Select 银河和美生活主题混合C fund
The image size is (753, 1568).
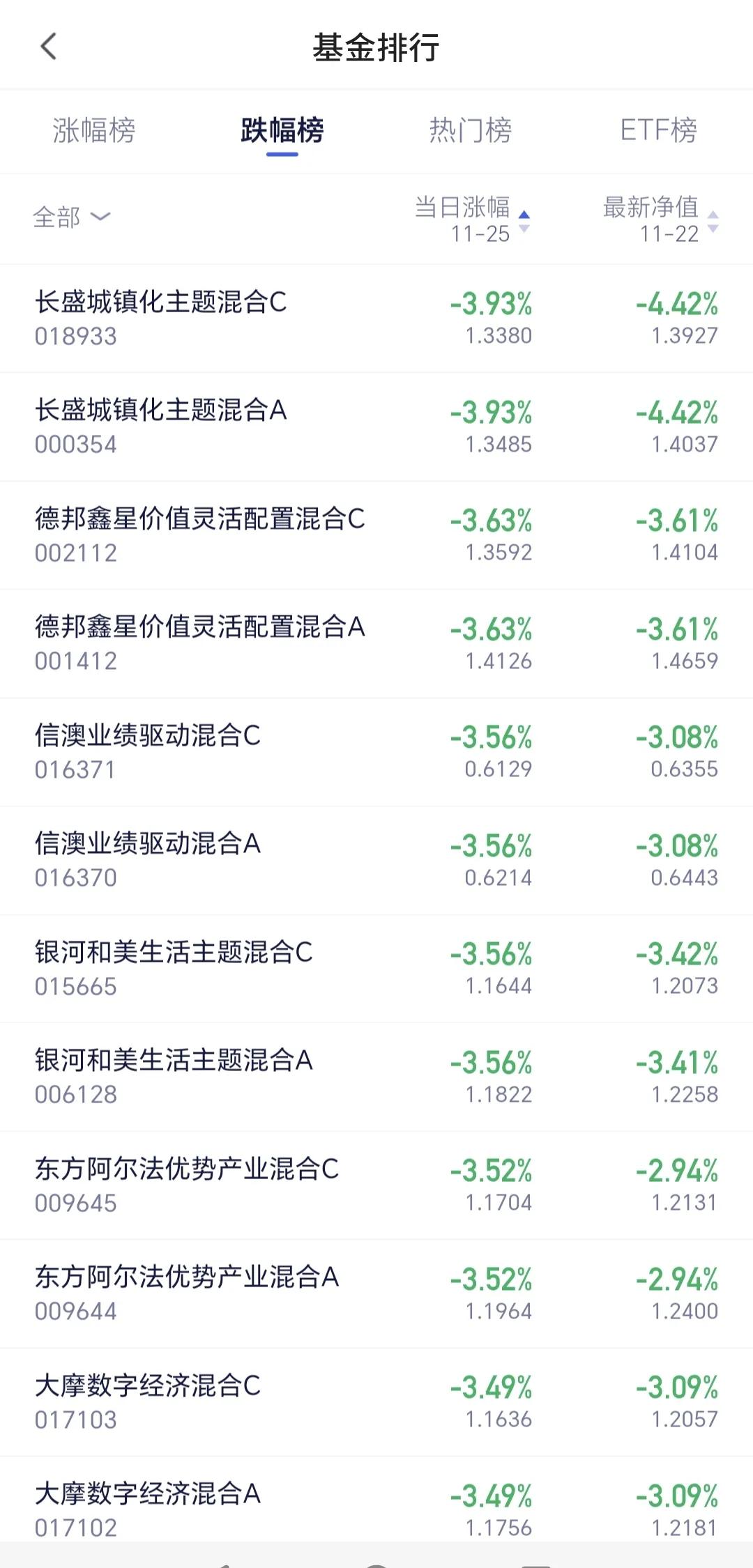(376, 969)
